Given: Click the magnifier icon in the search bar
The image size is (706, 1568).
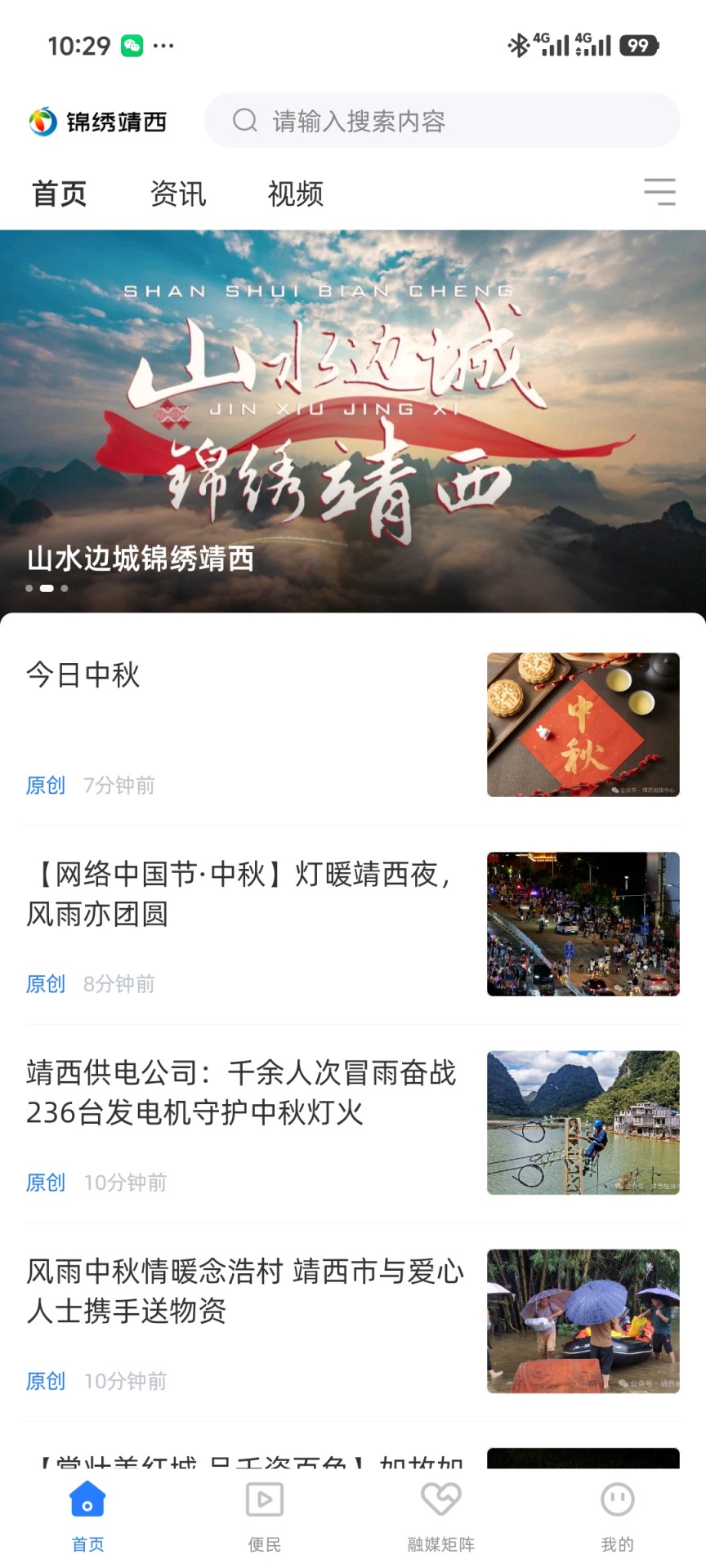Looking at the screenshot, I should (x=244, y=120).
